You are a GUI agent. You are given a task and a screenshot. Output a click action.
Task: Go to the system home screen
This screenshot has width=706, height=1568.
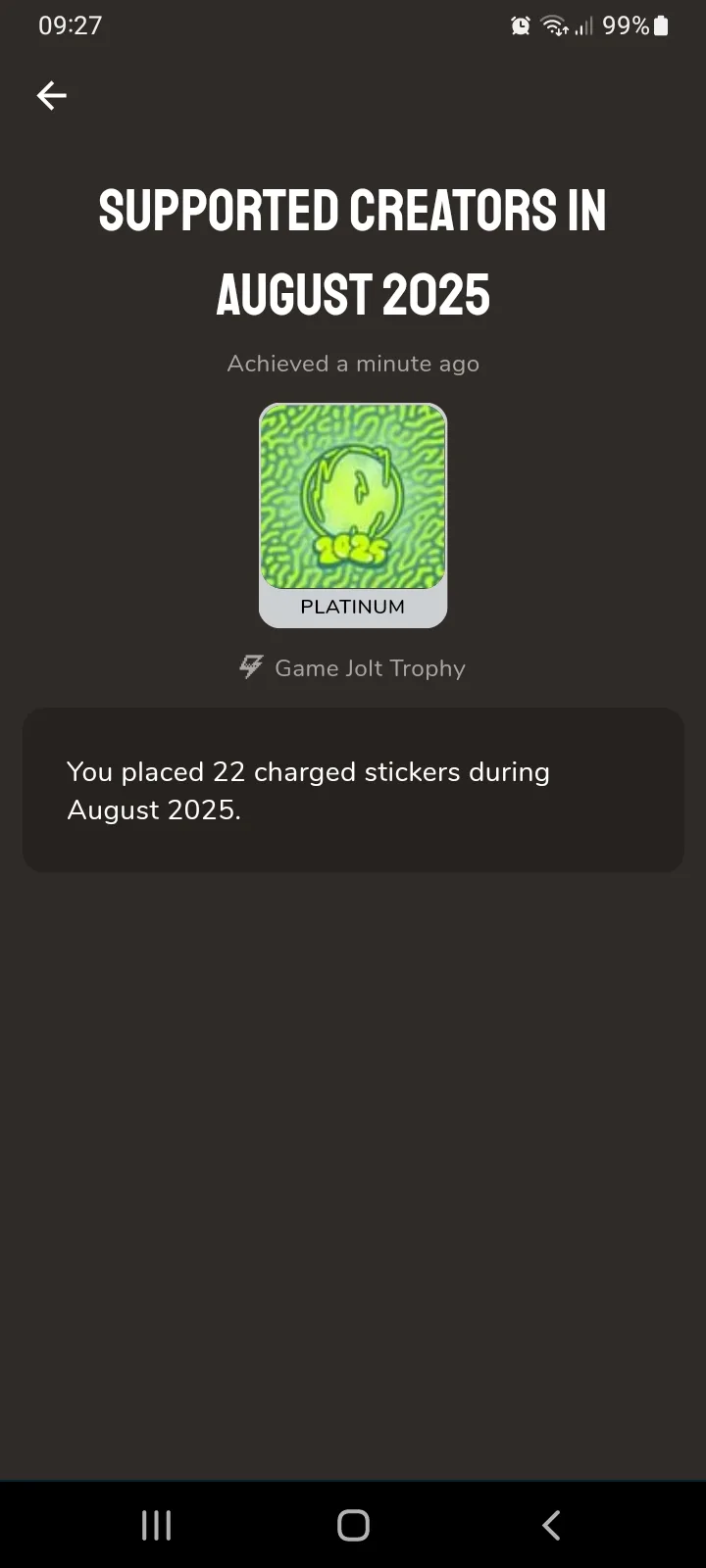(x=353, y=1525)
